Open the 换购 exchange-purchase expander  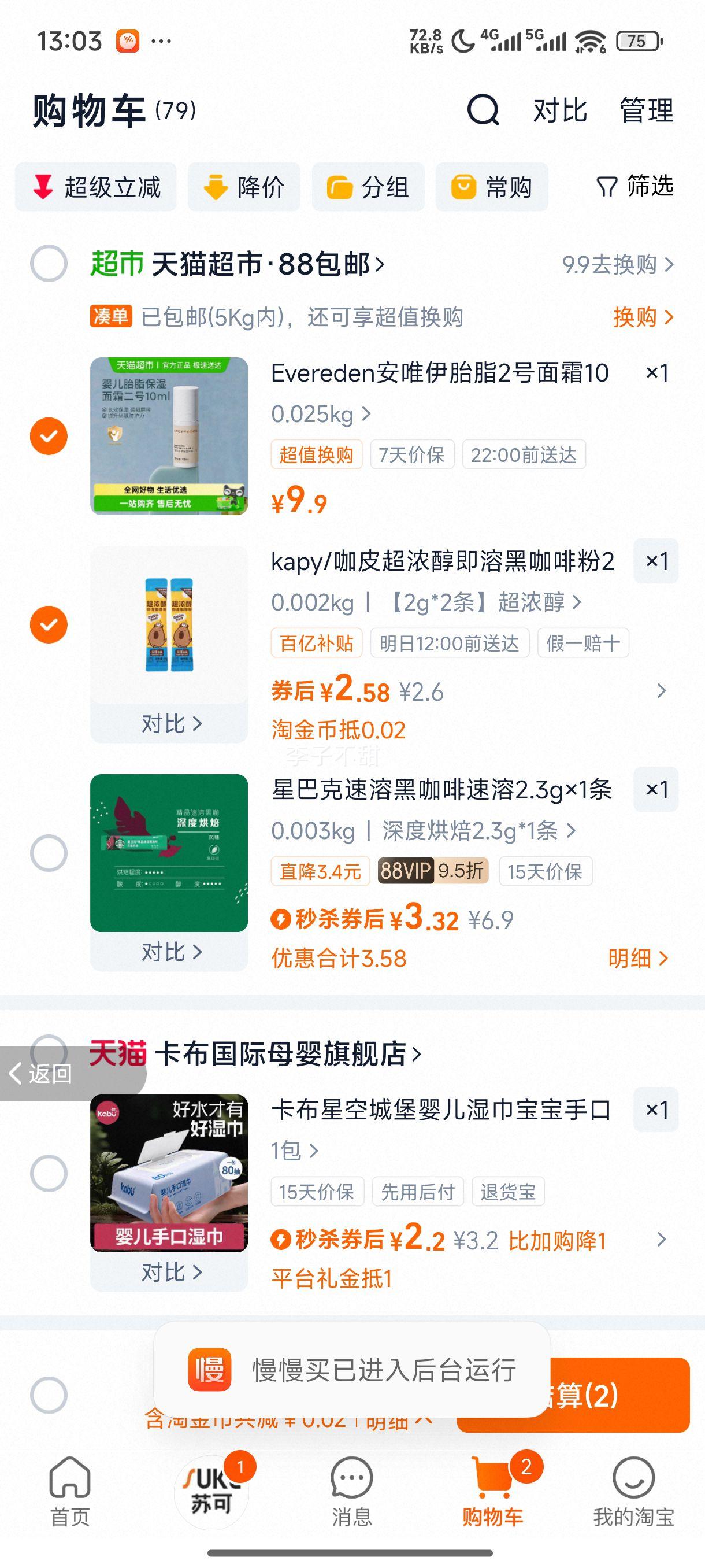click(642, 317)
